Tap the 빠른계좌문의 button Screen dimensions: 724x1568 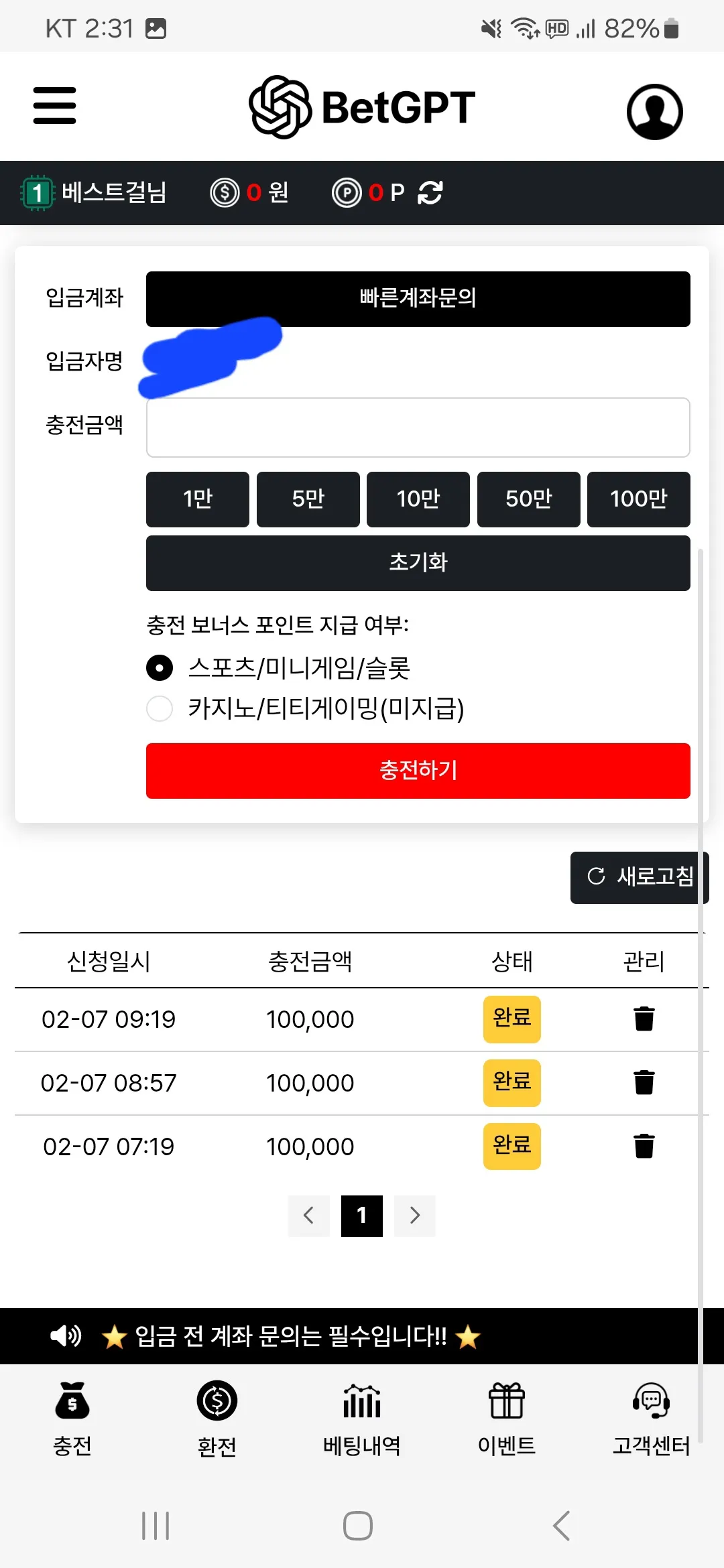[x=418, y=299]
